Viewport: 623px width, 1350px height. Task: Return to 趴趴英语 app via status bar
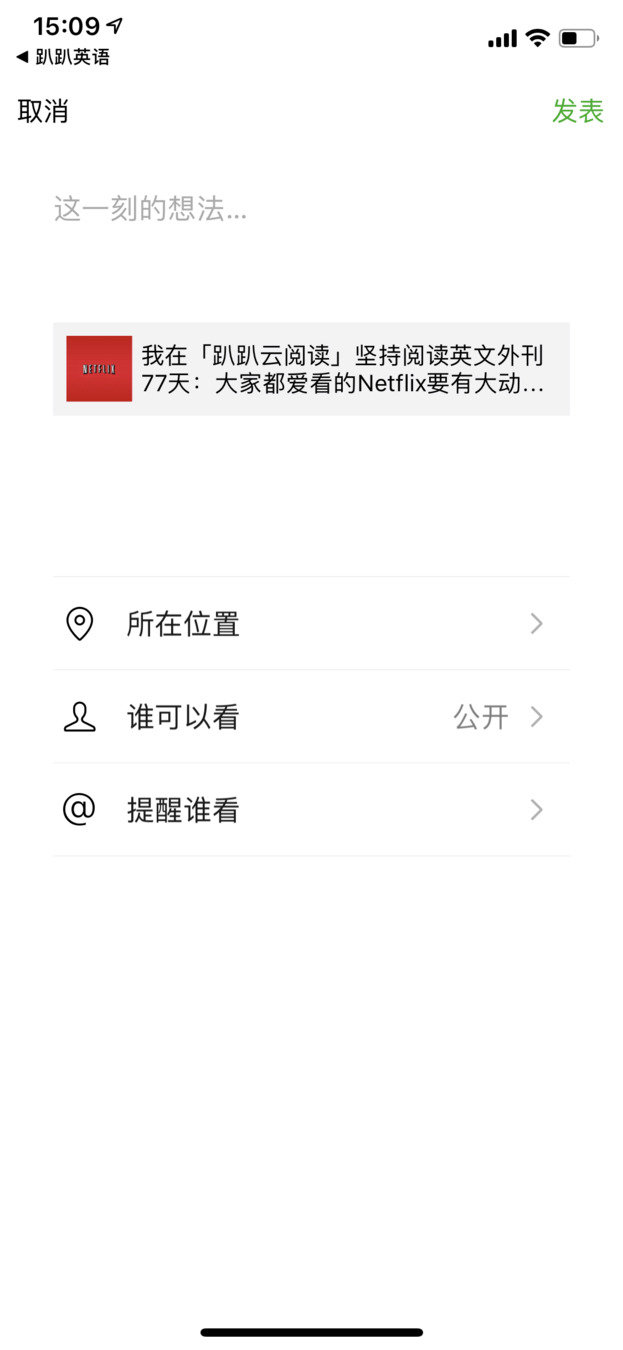[63, 57]
